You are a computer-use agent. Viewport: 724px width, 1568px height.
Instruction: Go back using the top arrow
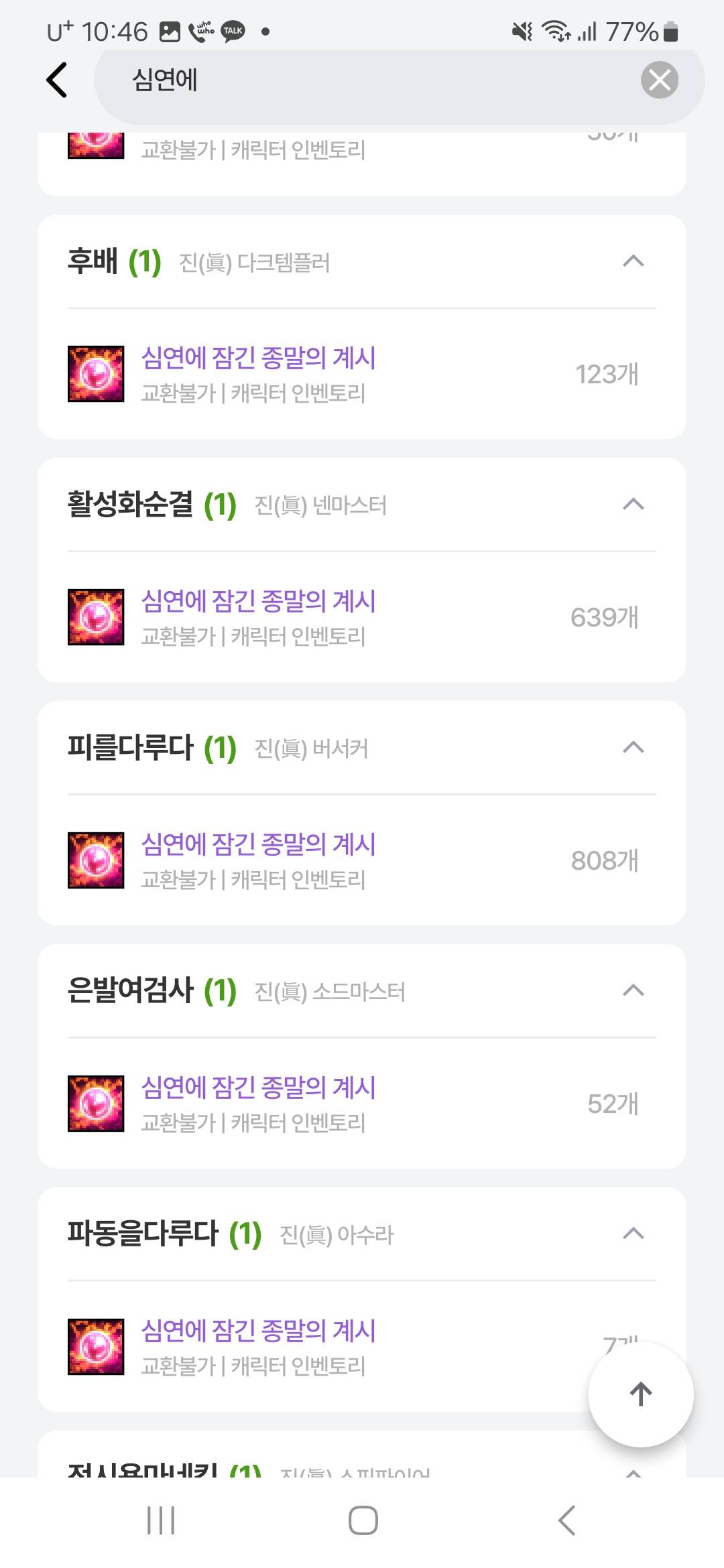pyautogui.click(x=57, y=80)
